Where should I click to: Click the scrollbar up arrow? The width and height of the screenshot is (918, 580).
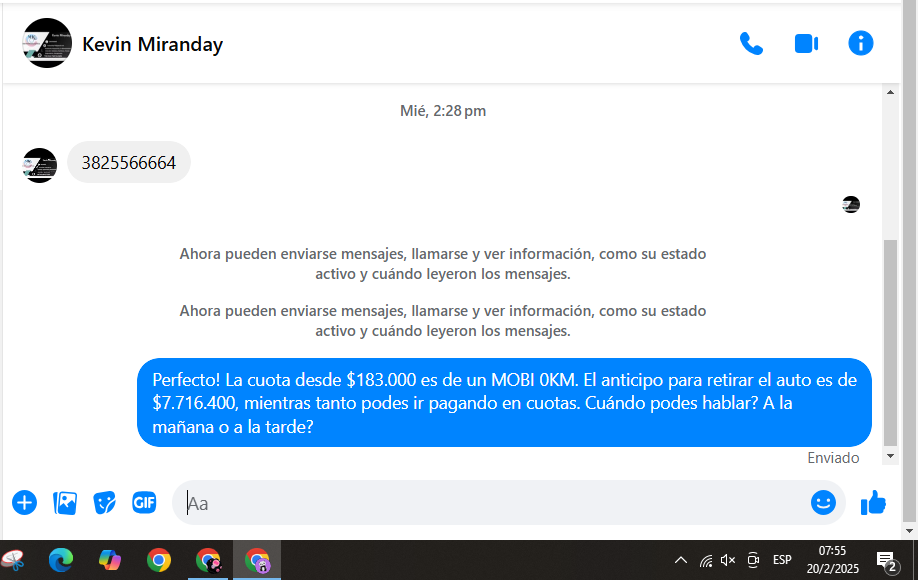click(891, 93)
